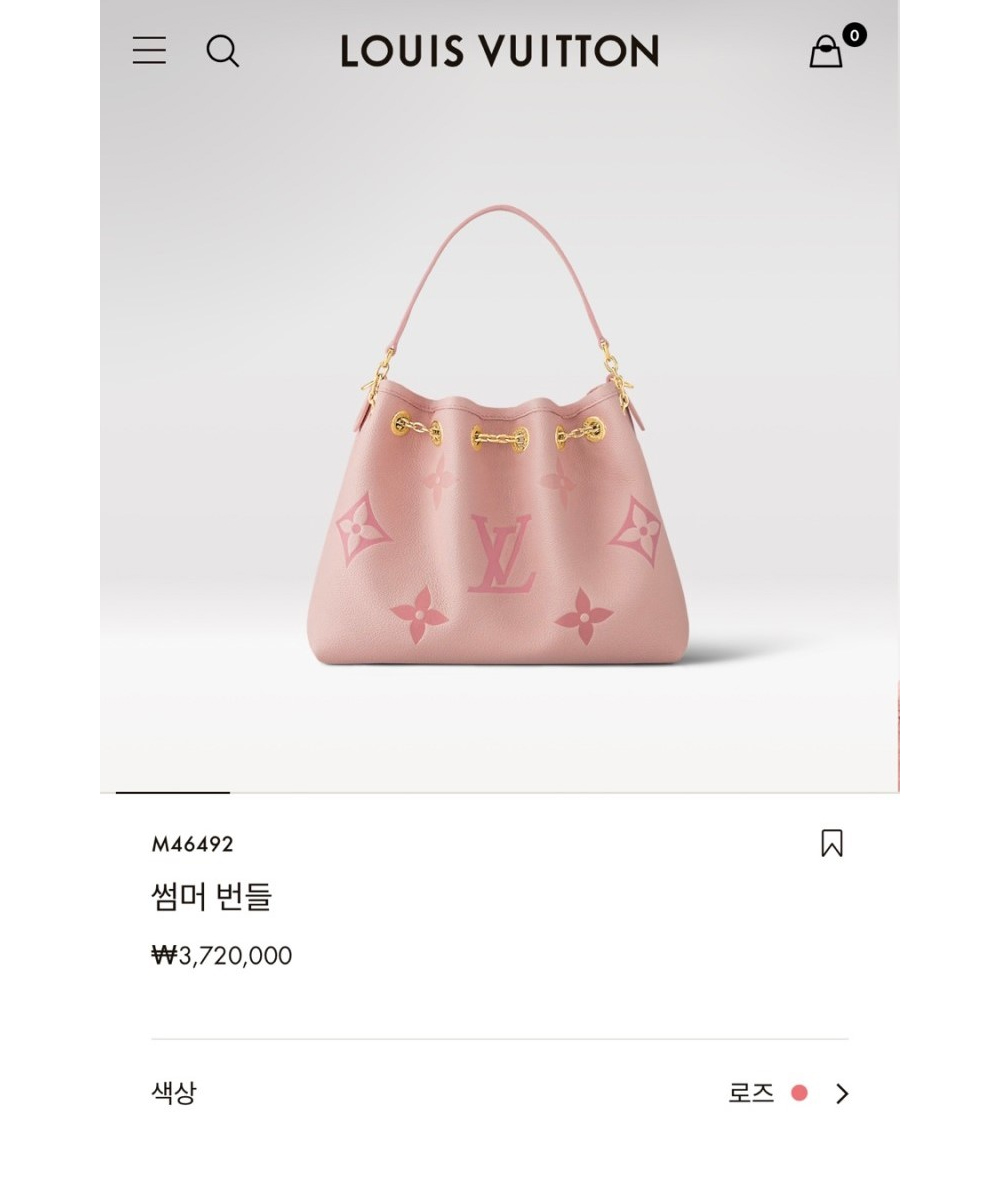Go to Louis Vuitton home via logo
This screenshot has height=1178, width=1000.
(499, 51)
